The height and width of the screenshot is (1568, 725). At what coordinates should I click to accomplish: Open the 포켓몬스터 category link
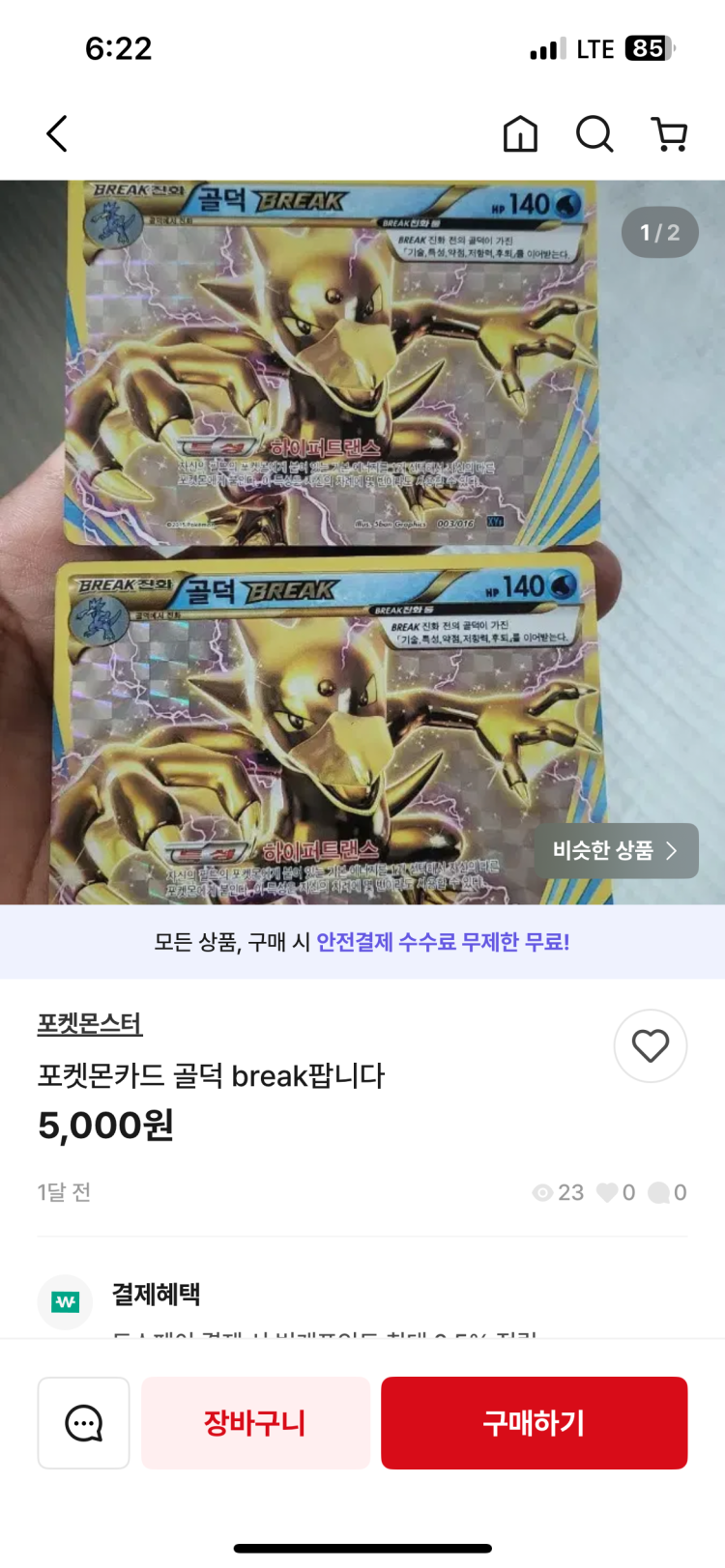90,1024
